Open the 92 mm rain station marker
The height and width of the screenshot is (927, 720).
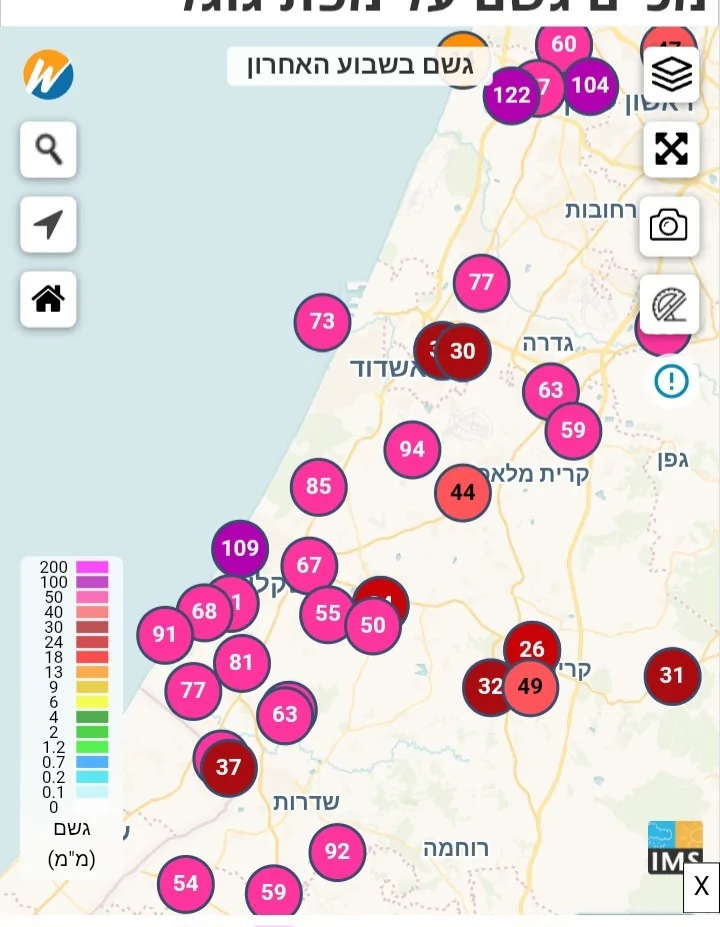pyautogui.click(x=337, y=852)
